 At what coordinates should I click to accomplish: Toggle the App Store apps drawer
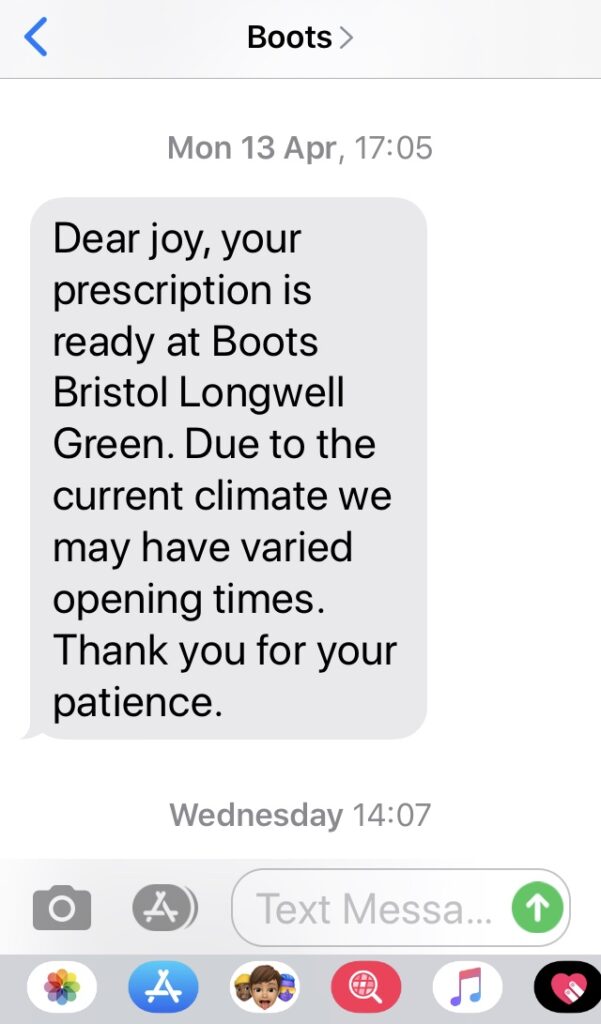pos(164,908)
